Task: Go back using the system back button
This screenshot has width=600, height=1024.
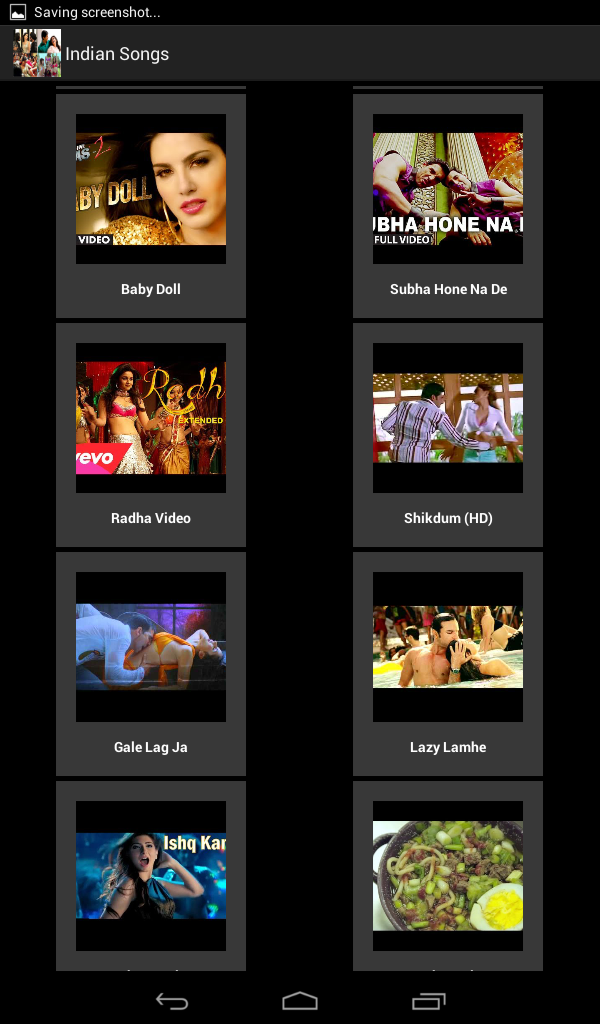Action: tap(172, 1001)
